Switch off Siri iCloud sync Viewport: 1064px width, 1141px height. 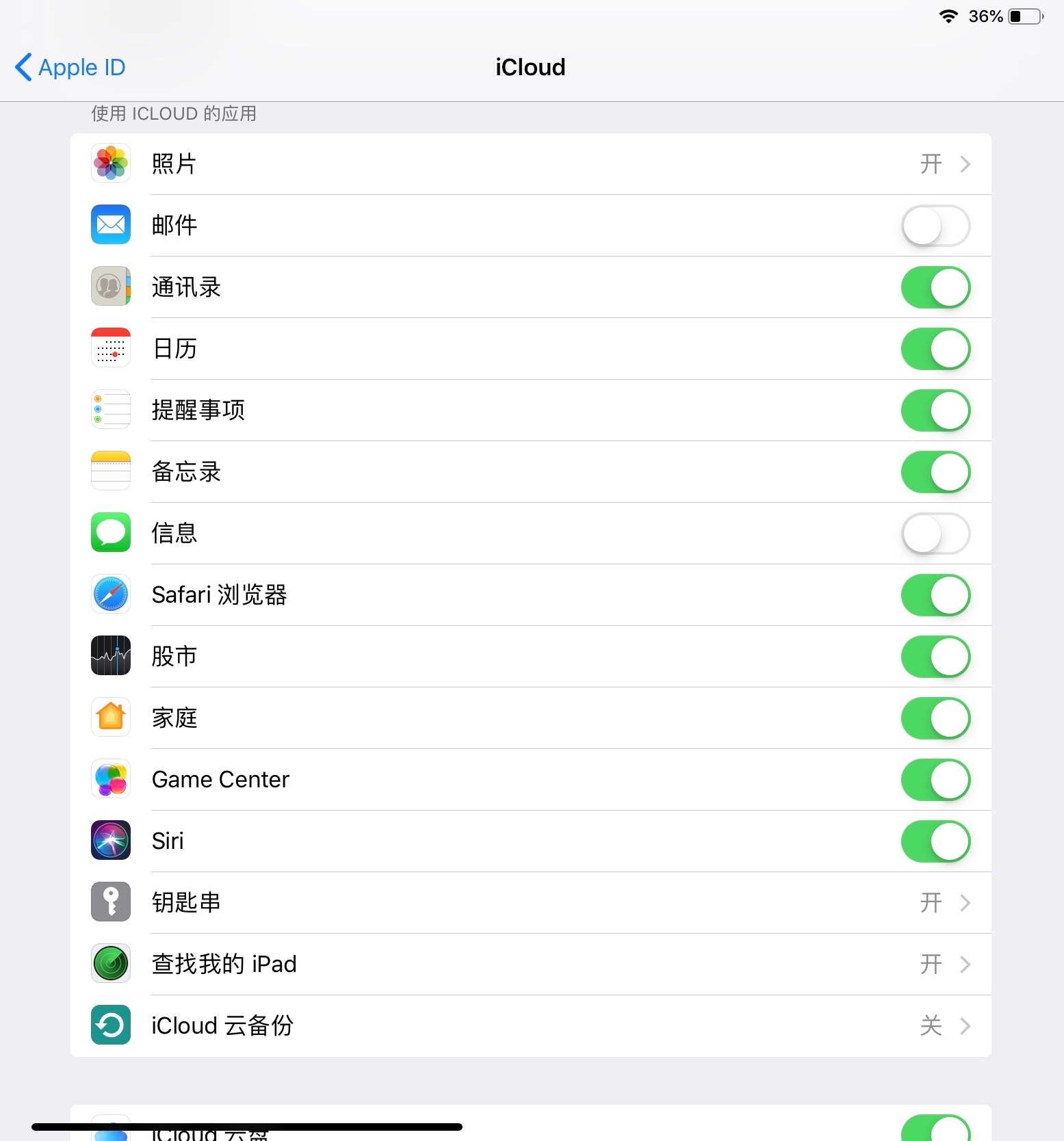pos(935,841)
